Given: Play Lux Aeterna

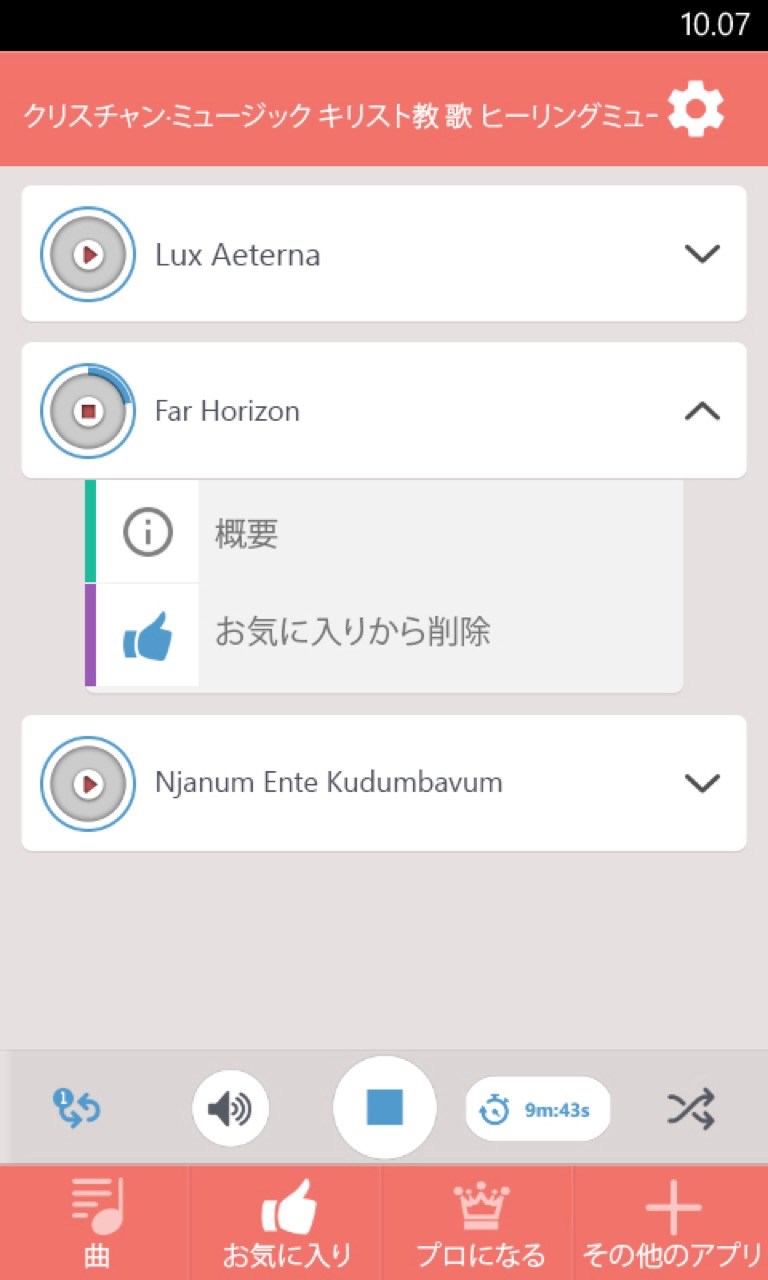Looking at the screenshot, I should point(88,254).
